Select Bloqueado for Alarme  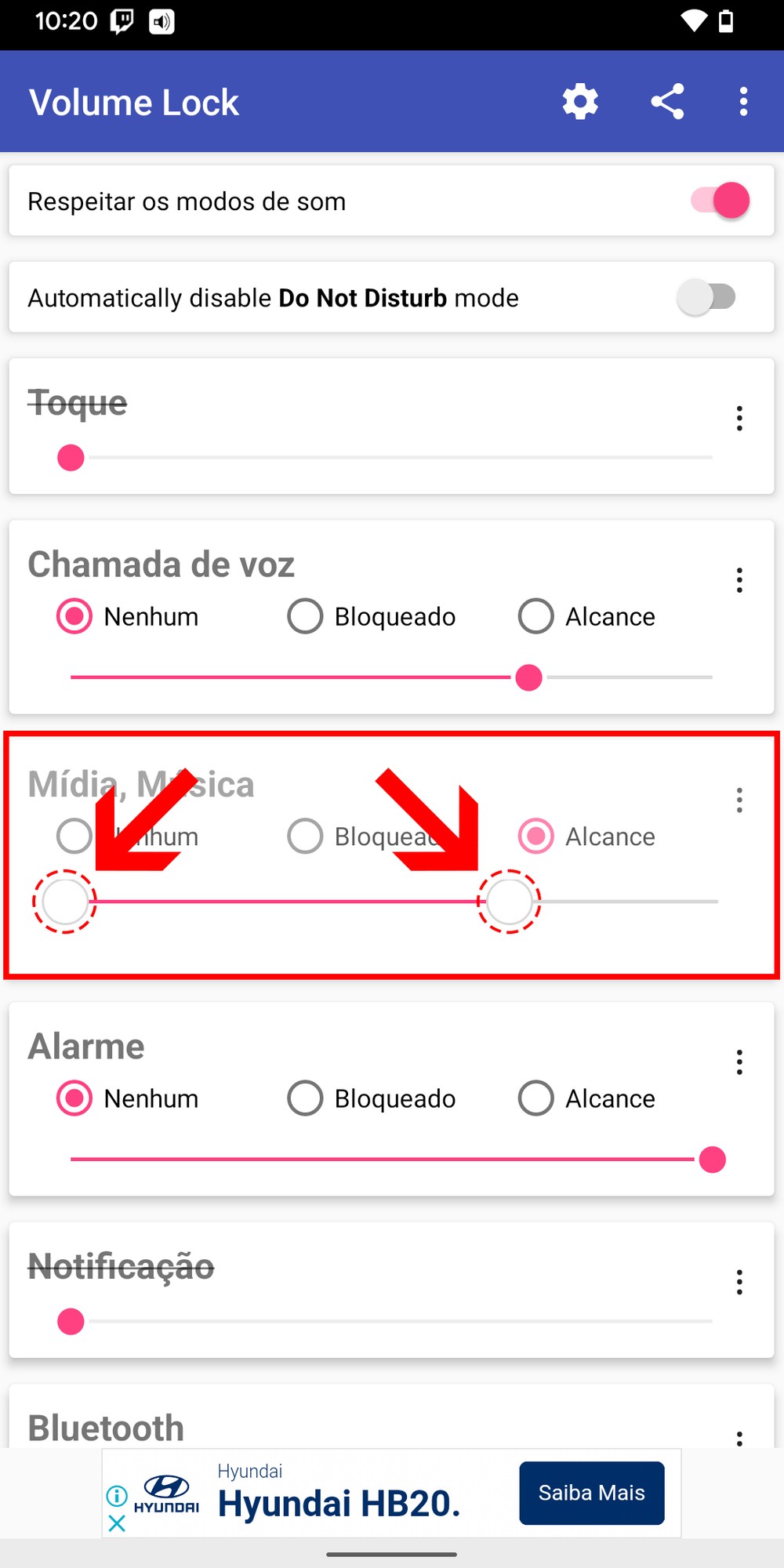click(x=306, y=1098)
